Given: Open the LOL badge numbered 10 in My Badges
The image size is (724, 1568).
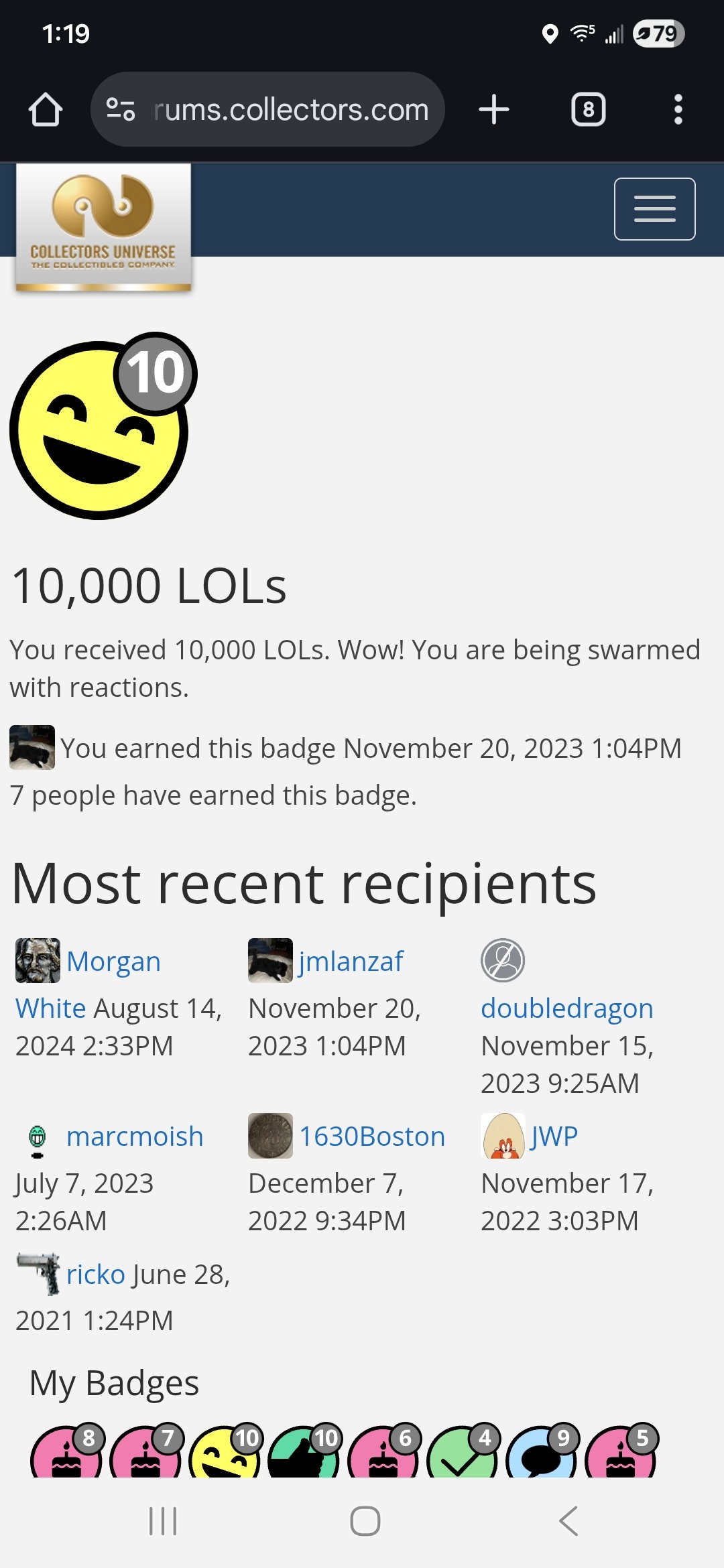Looking at the screenshot, I should [225, 1453].
